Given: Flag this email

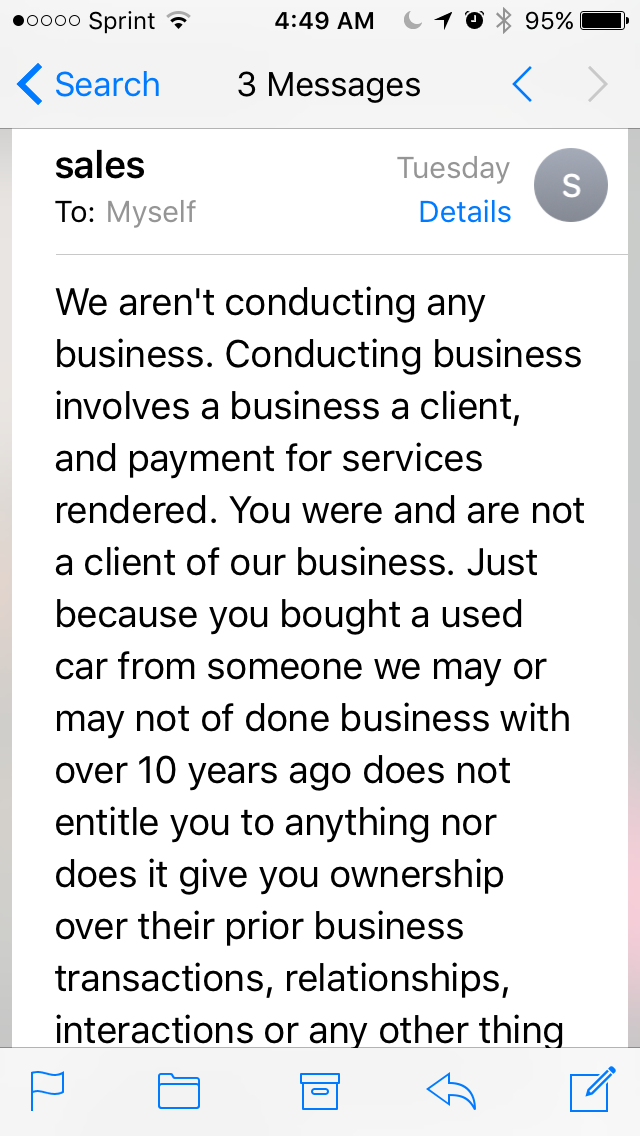Looking at the screenshot, I should click(47, 1091).
